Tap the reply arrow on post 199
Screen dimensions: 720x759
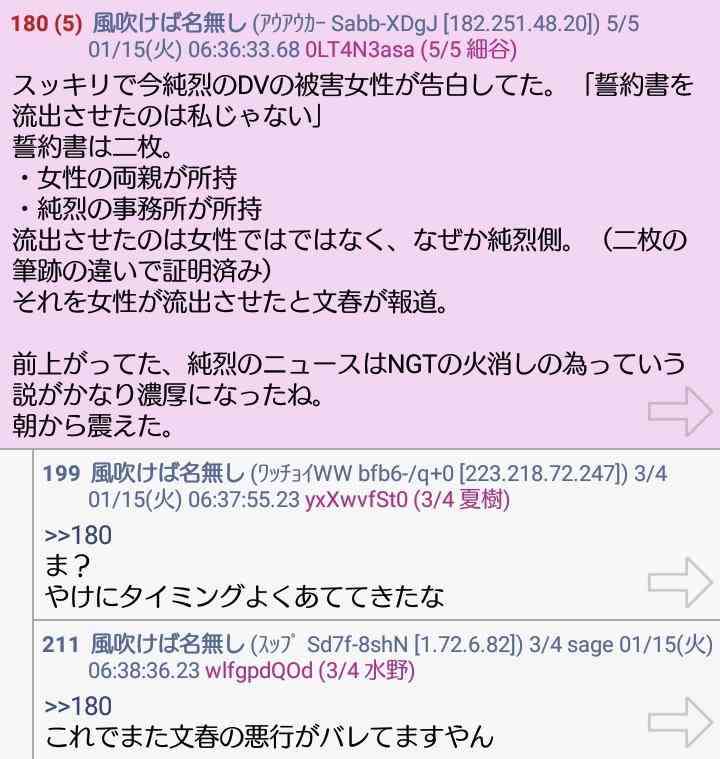pos(683,580)
